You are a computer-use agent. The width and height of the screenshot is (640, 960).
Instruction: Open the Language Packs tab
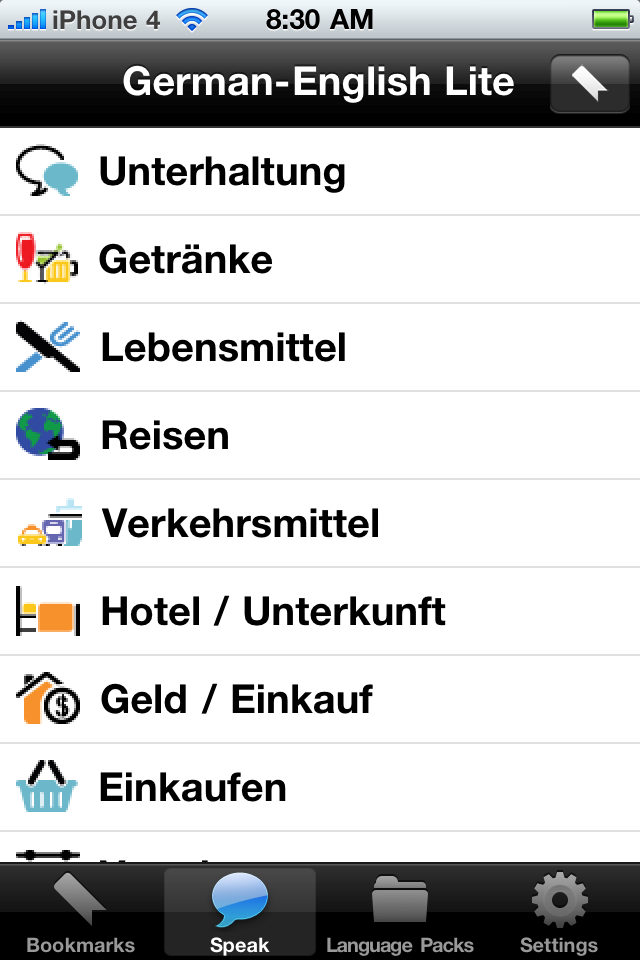[x=400, y=914]
